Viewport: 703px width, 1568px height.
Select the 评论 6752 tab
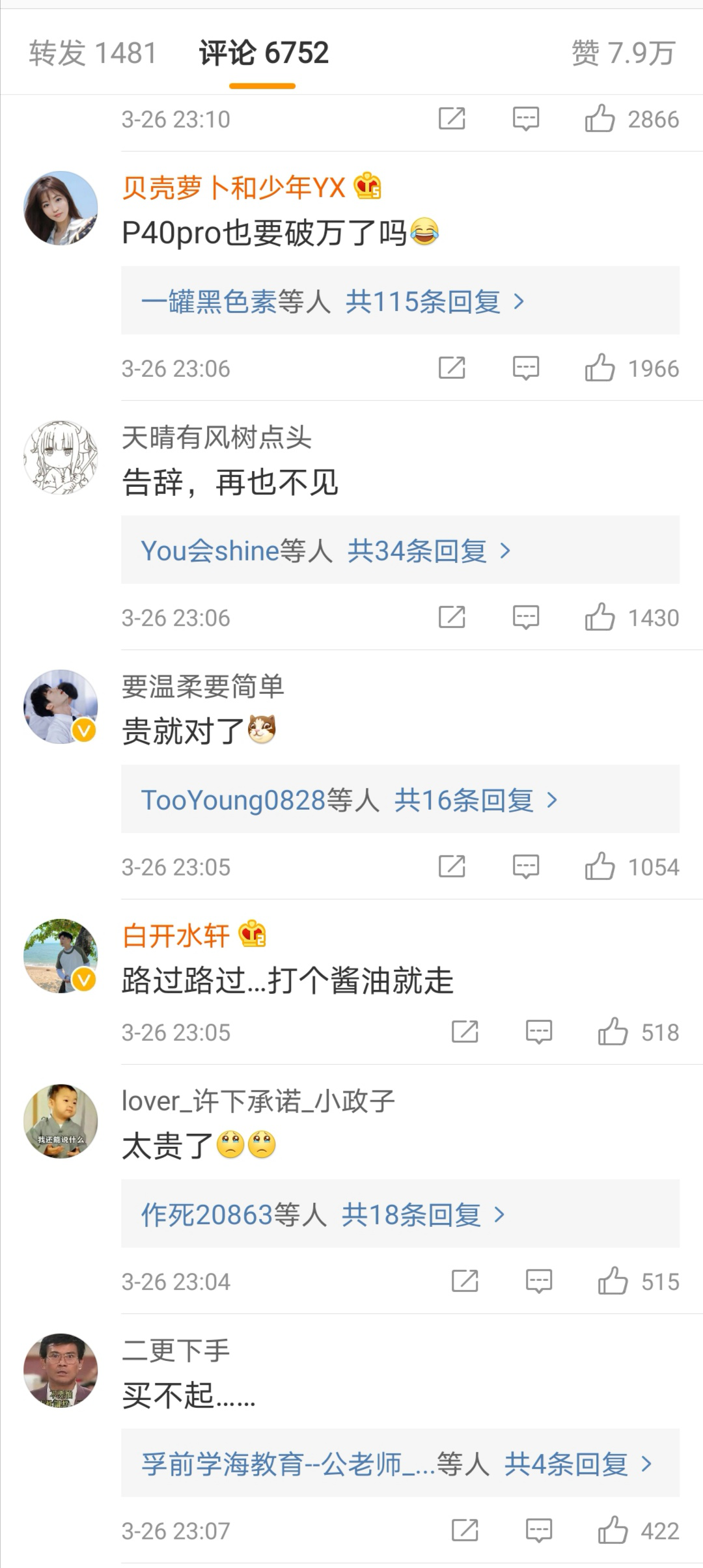pyautogui.click(x=263, y=53)
